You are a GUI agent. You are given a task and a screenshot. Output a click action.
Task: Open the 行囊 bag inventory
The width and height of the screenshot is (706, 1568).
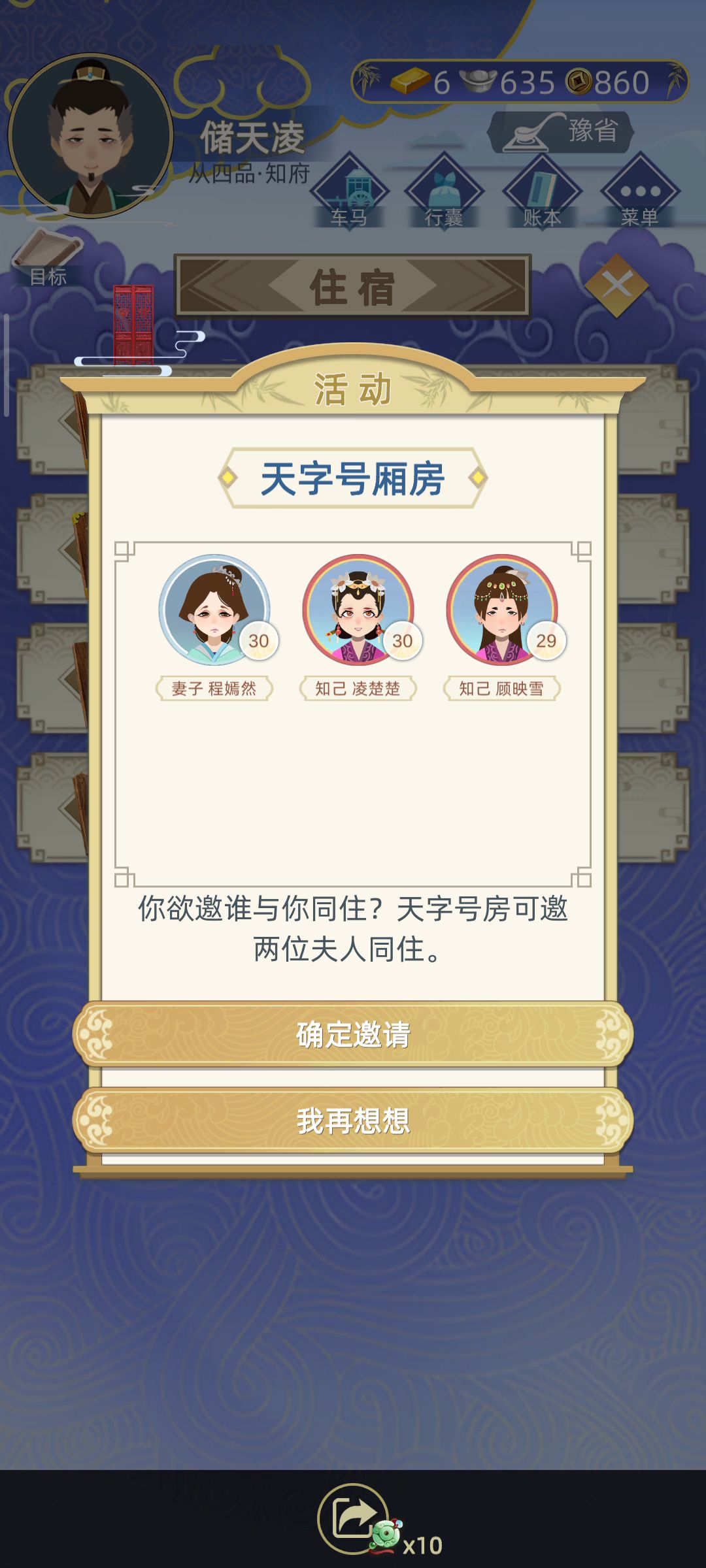445,191
